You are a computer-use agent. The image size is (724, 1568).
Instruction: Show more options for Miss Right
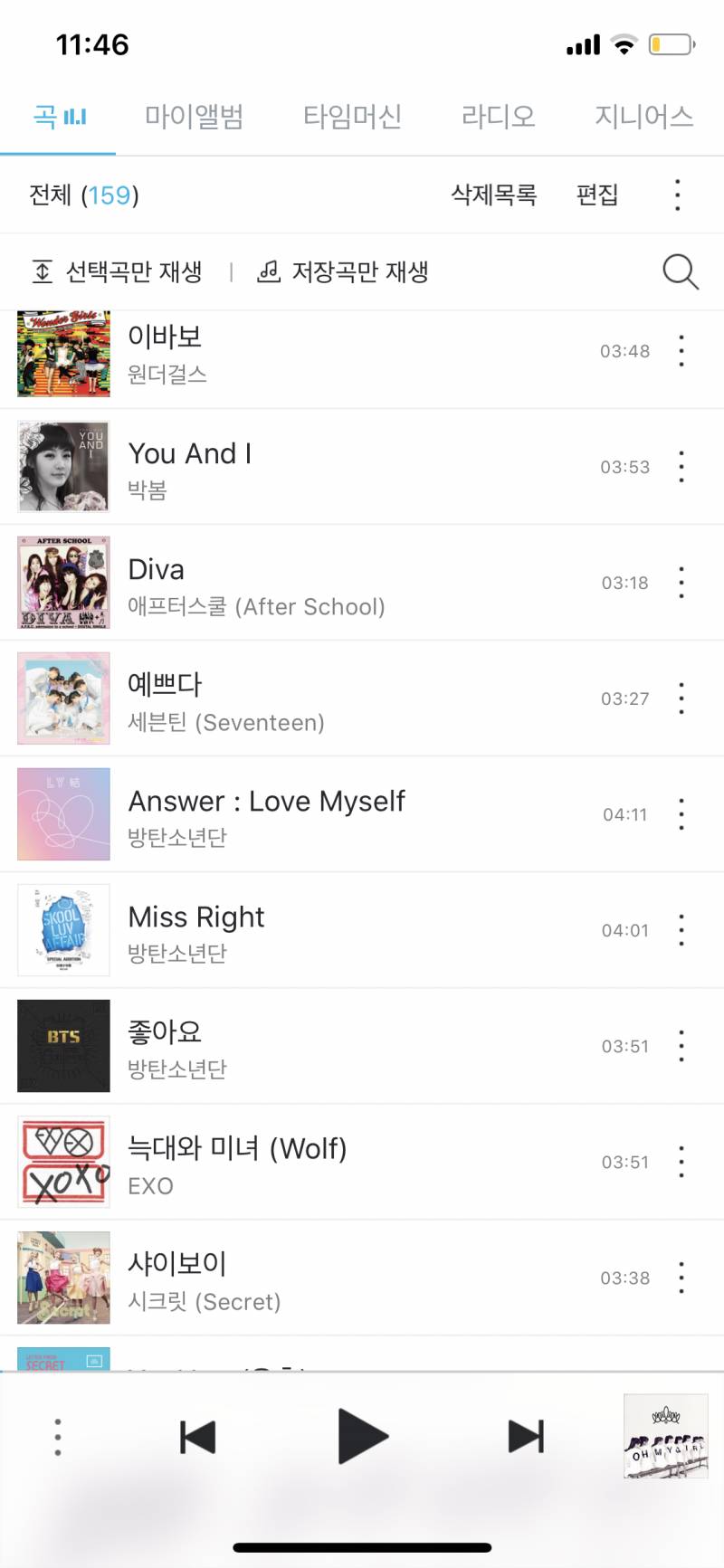pos(681,930)
